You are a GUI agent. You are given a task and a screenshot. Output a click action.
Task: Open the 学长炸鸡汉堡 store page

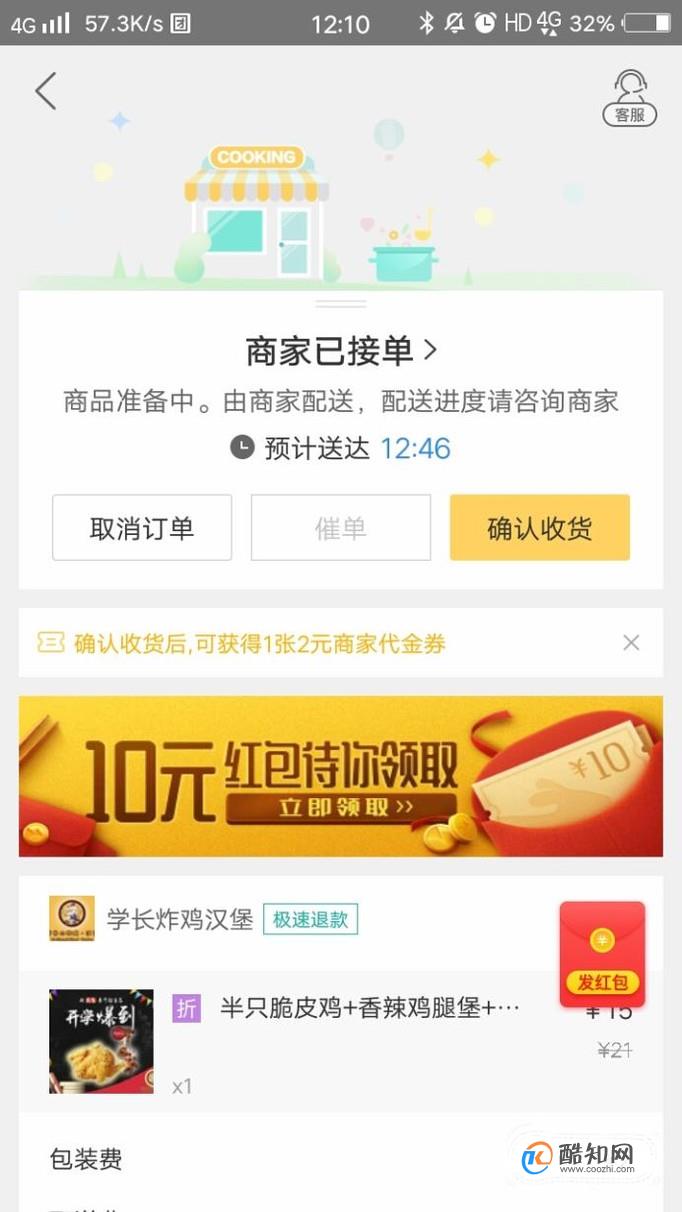click(x=180, y=919)
